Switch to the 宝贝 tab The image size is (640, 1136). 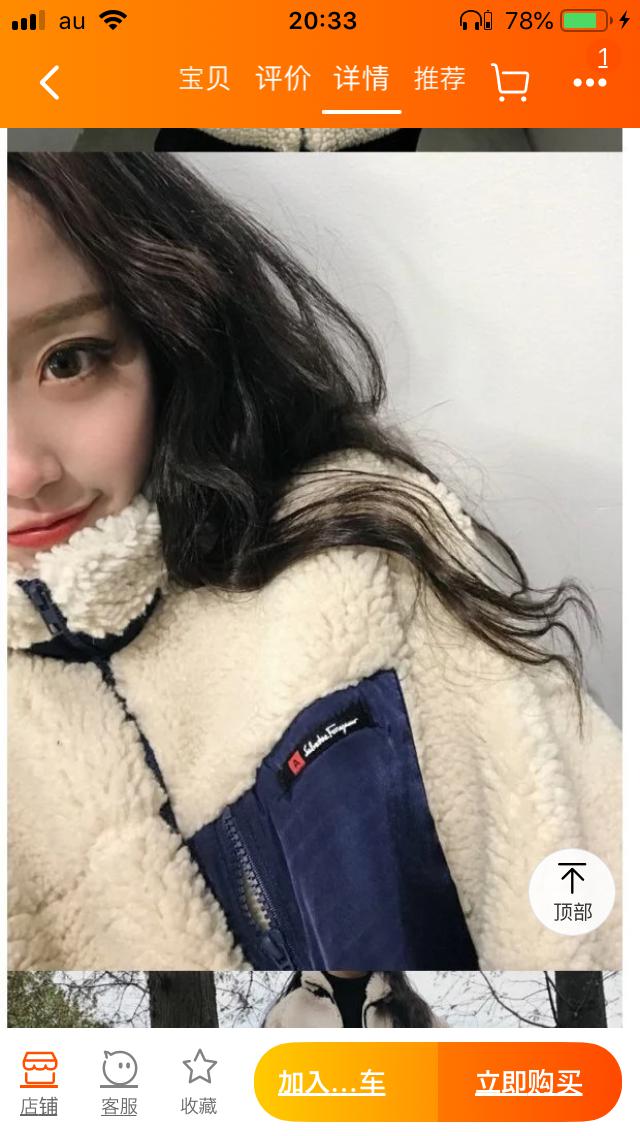[204, 79]
